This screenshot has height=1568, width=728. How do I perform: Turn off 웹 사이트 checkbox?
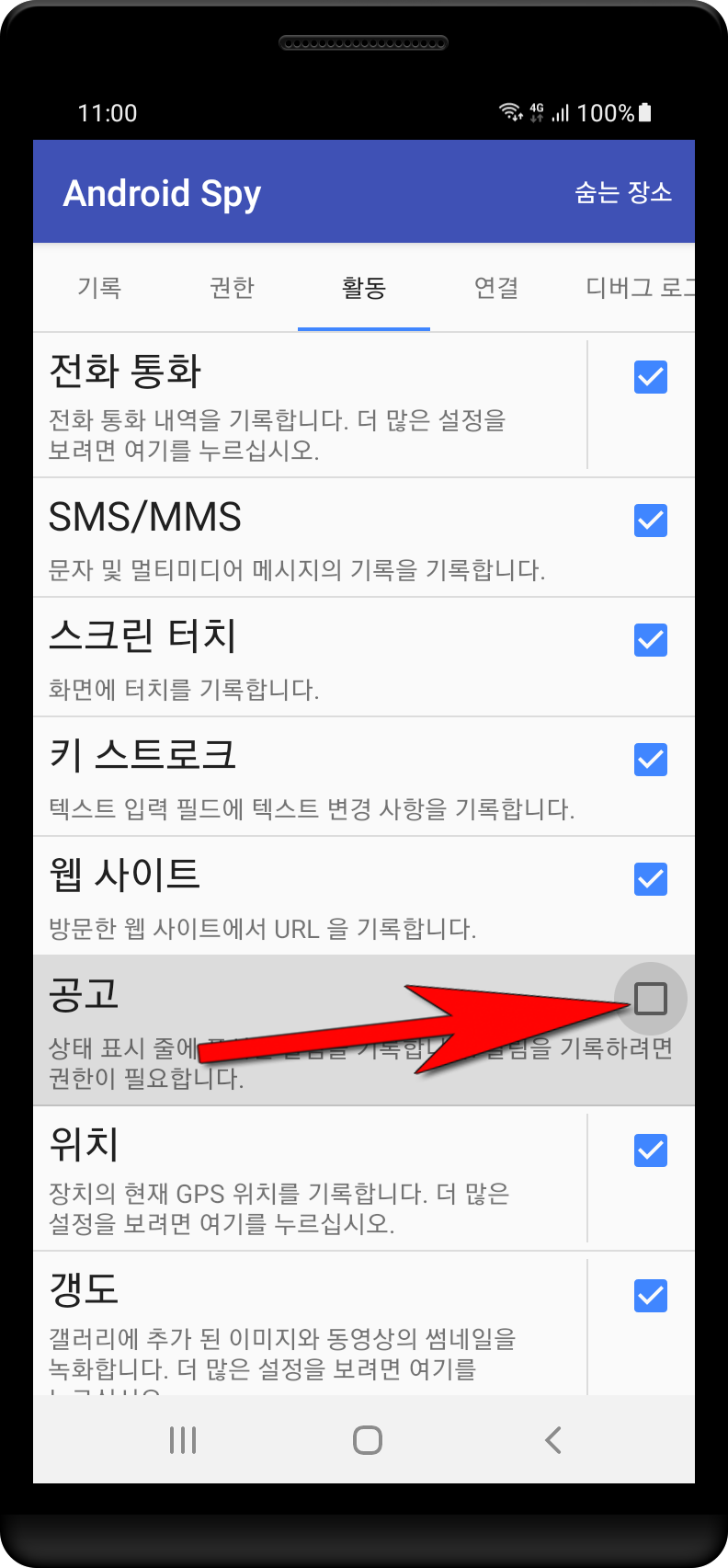coord(651,879)
